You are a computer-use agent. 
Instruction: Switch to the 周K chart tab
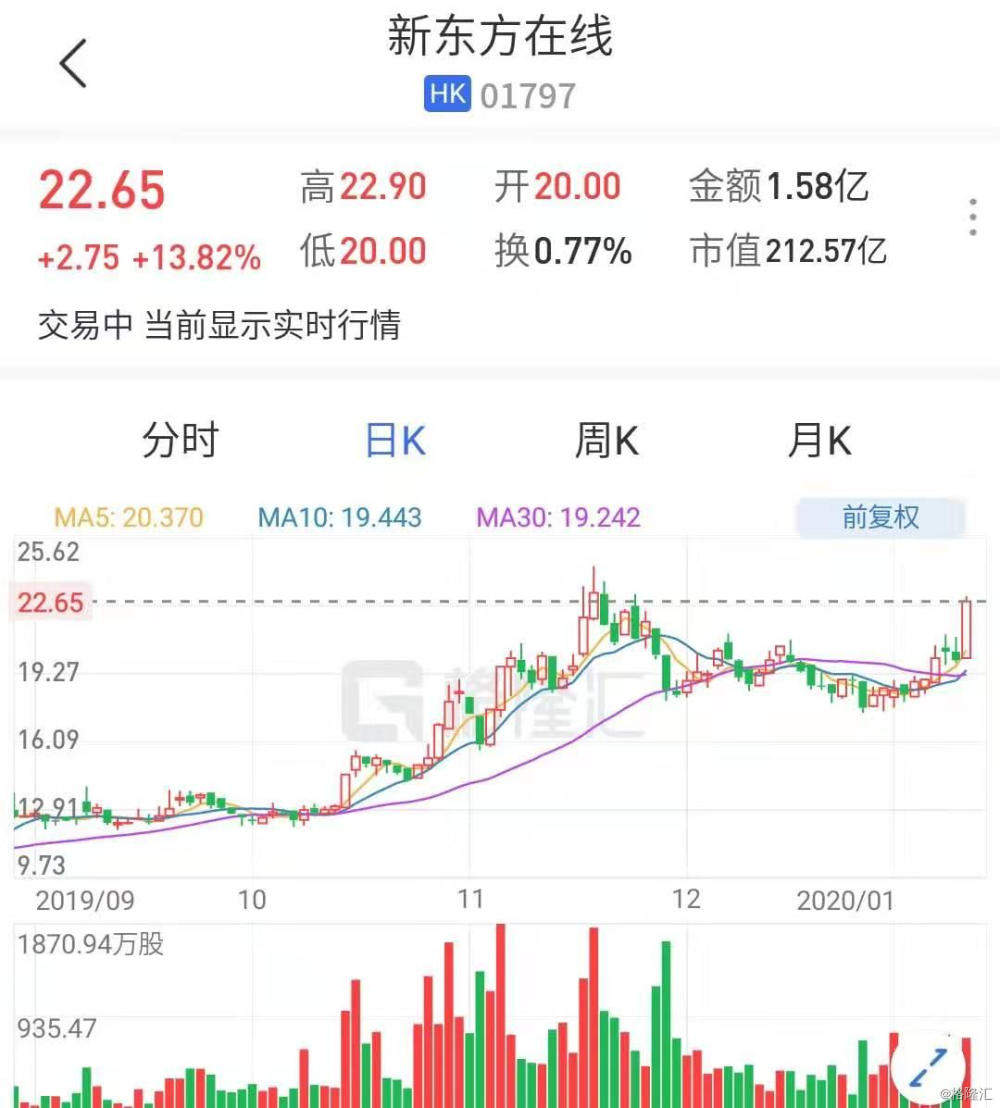607,440
